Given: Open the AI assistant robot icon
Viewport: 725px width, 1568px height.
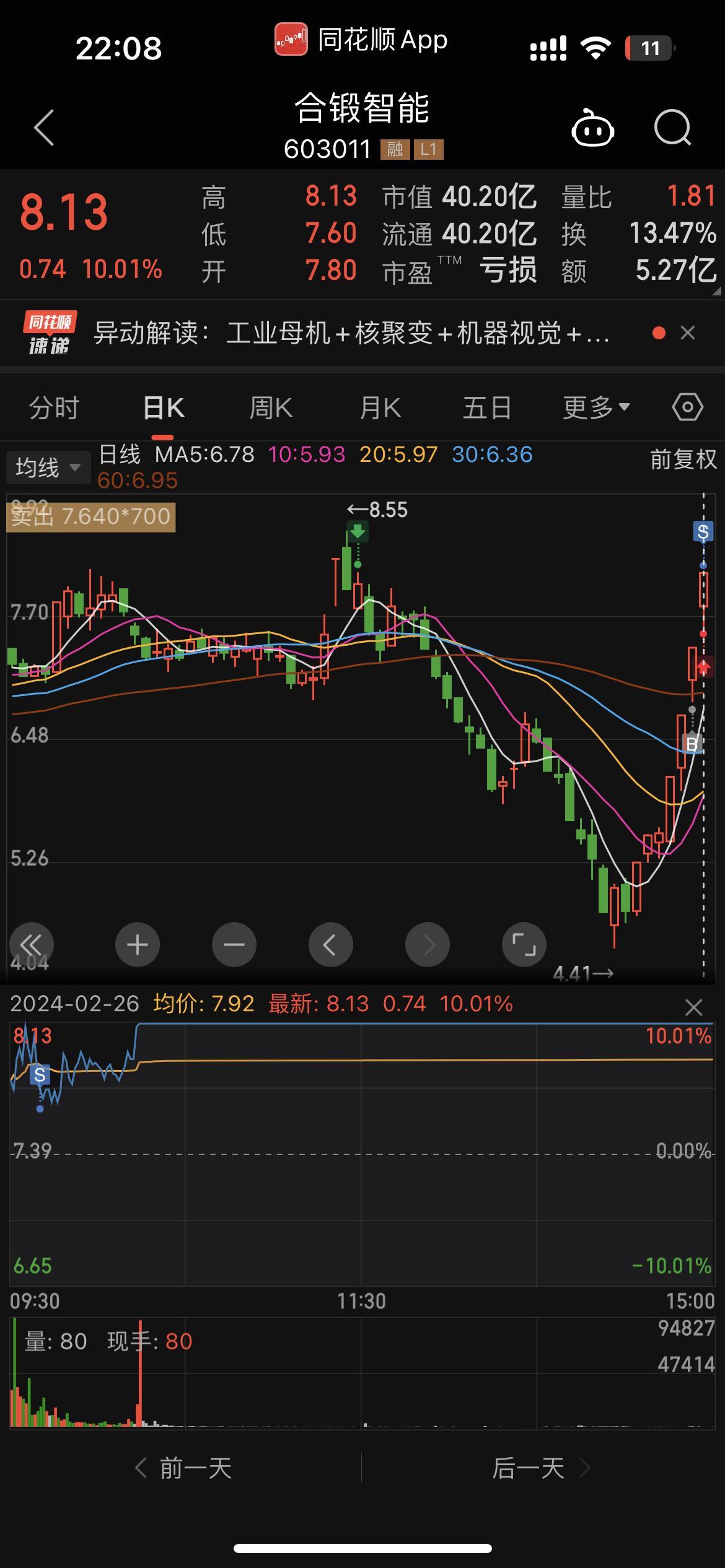Looking at the screenshot, I should 592,128.
